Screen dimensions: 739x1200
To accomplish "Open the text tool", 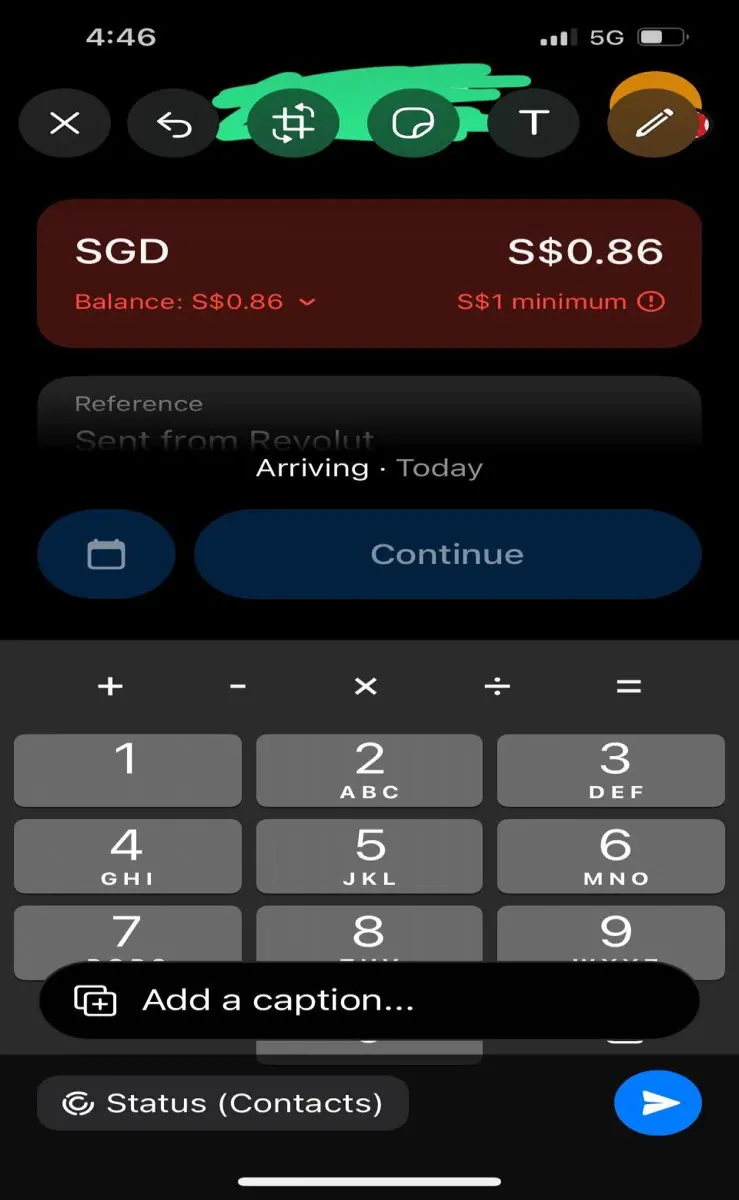I will click(534, 124).
